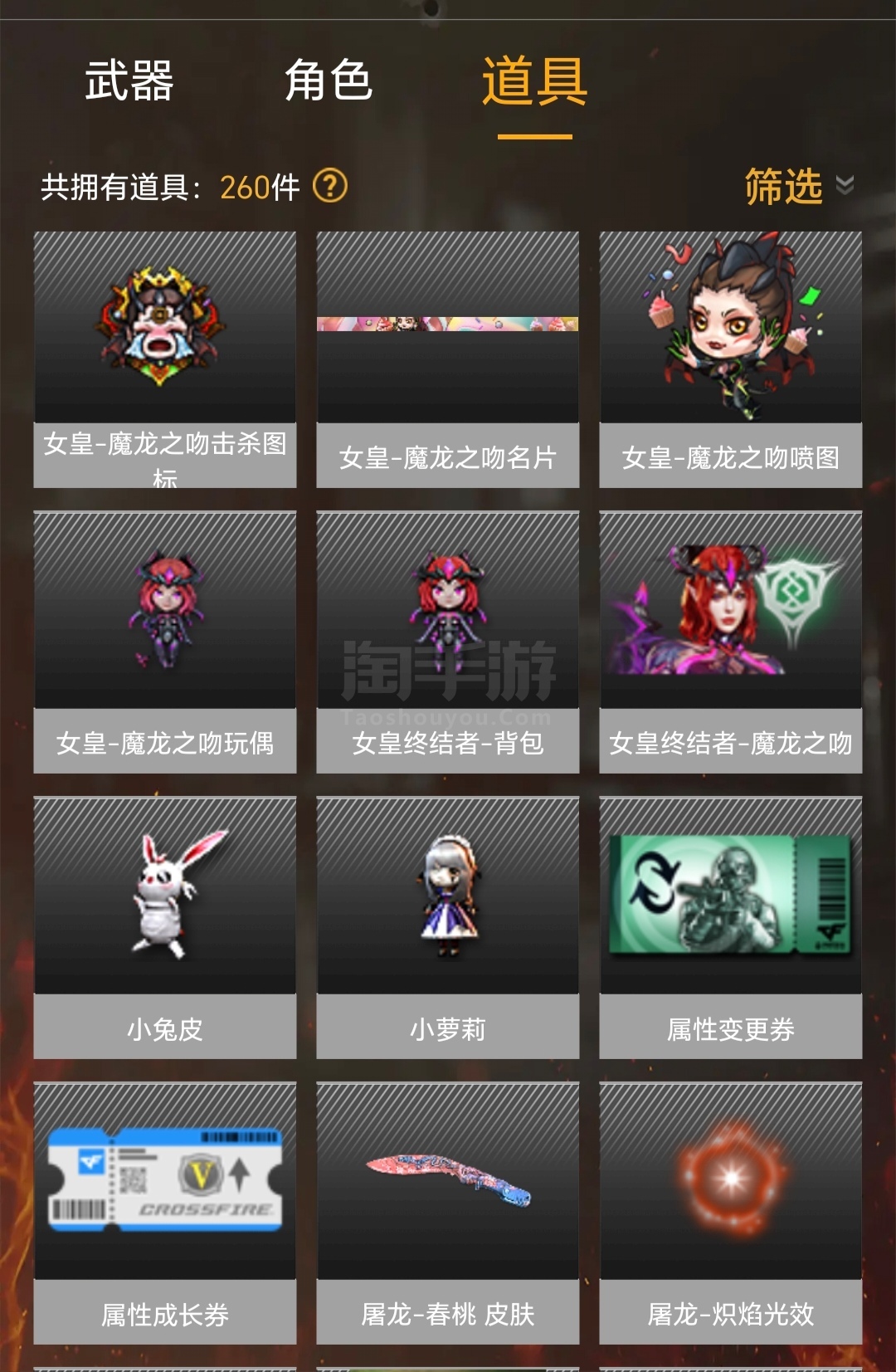The image size is (896, 1372).
Task: View the 小兔皮 item
Action: [165, 927]
